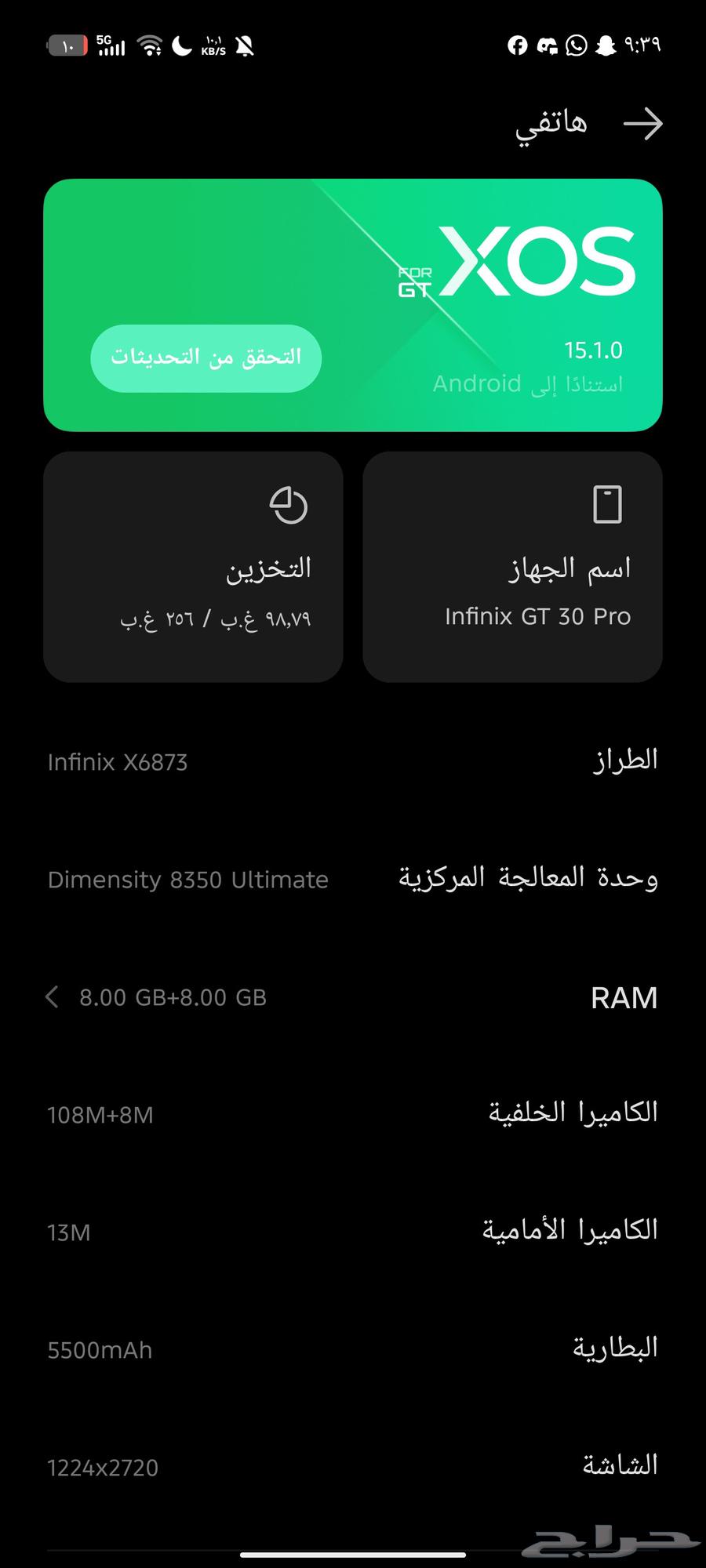Tap the WhatsApp icon in the status bar
The width and height of the screenshot is (706, 1568).
tap(575, 46)
